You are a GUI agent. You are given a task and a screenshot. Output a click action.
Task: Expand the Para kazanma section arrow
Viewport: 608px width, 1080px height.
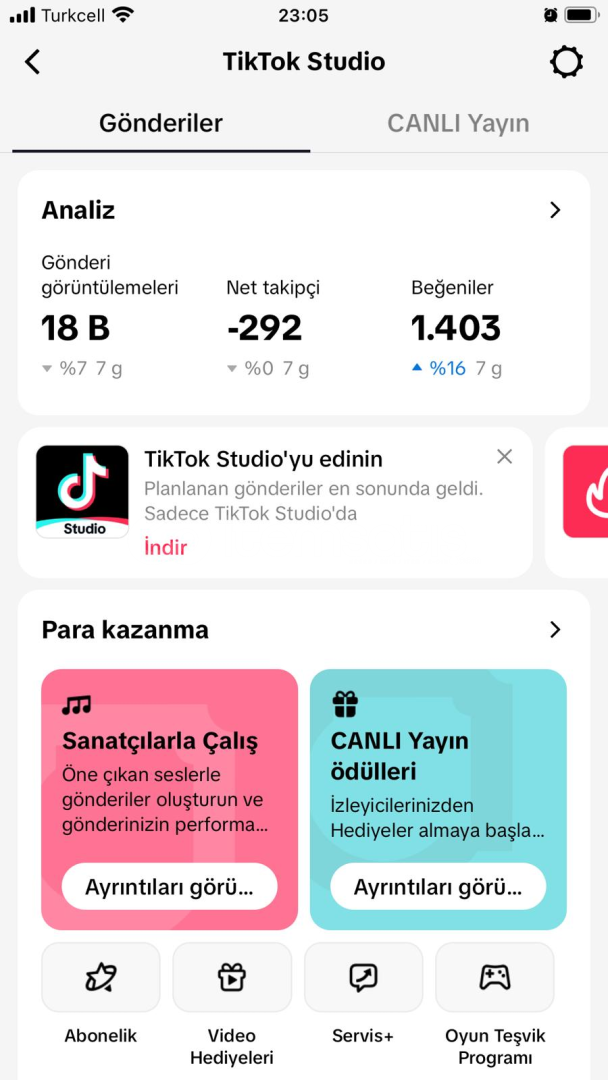[555, 630]
